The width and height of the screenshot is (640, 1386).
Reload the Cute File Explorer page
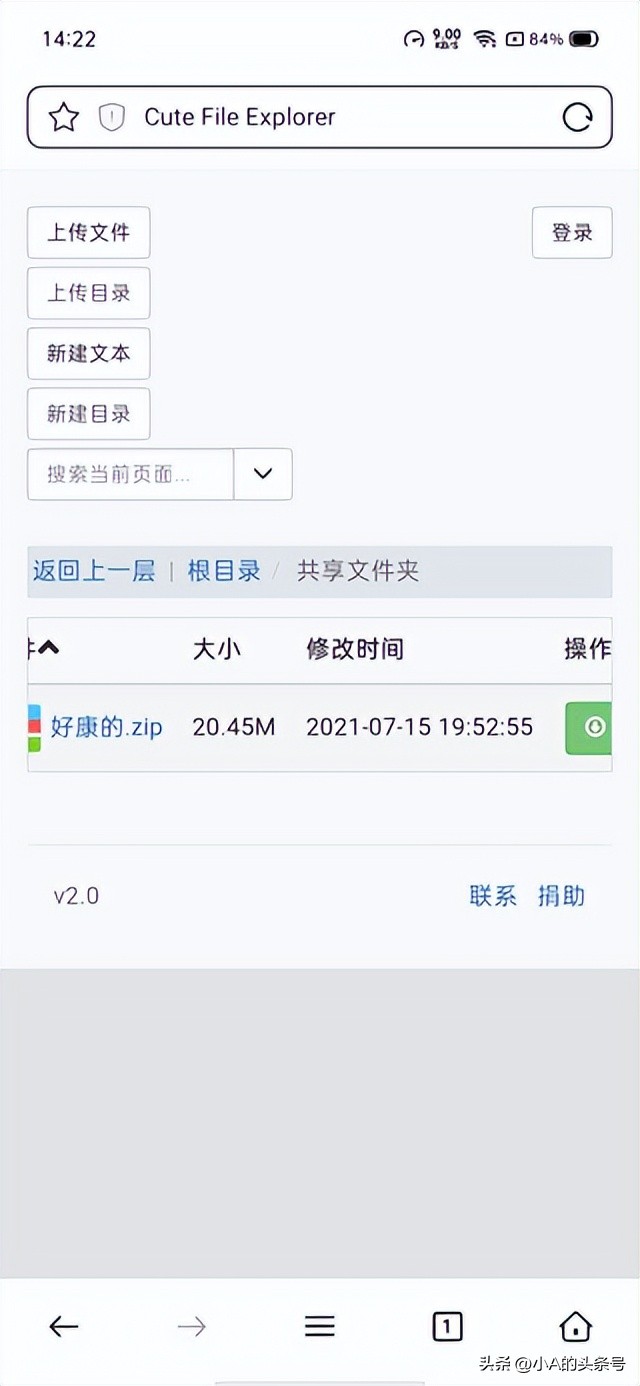point(577,117)
